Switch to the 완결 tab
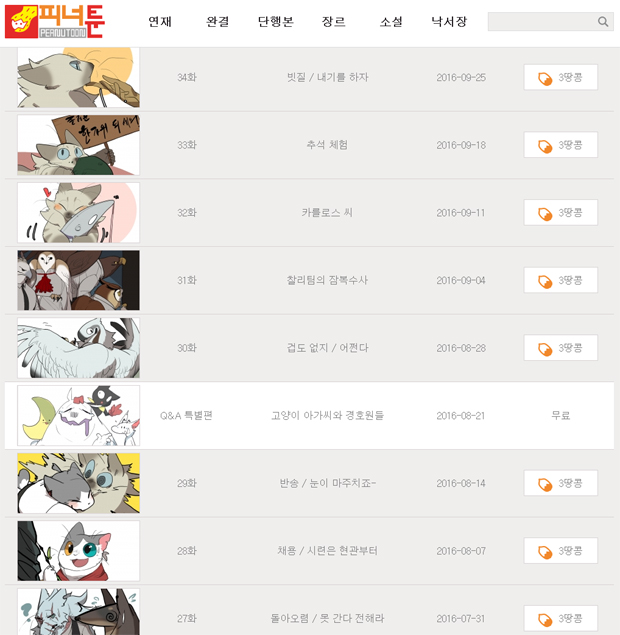Screen dimensions: 620x635 coord(217,21)
